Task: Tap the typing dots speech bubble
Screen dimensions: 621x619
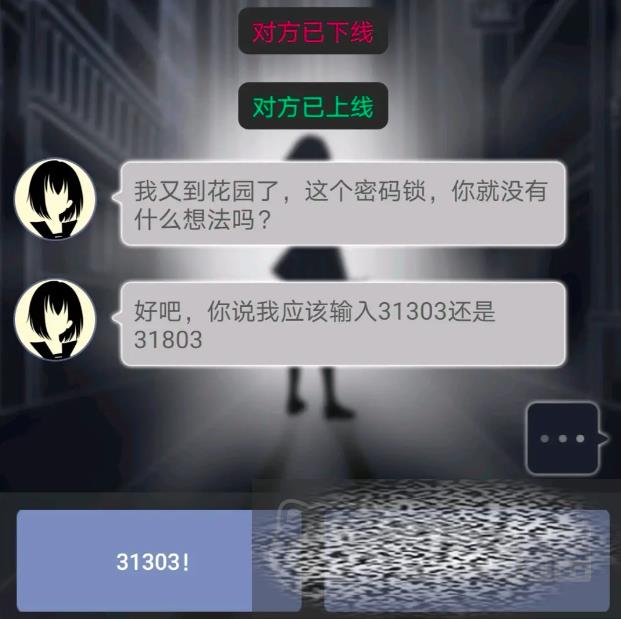Action: click(563, 438)
